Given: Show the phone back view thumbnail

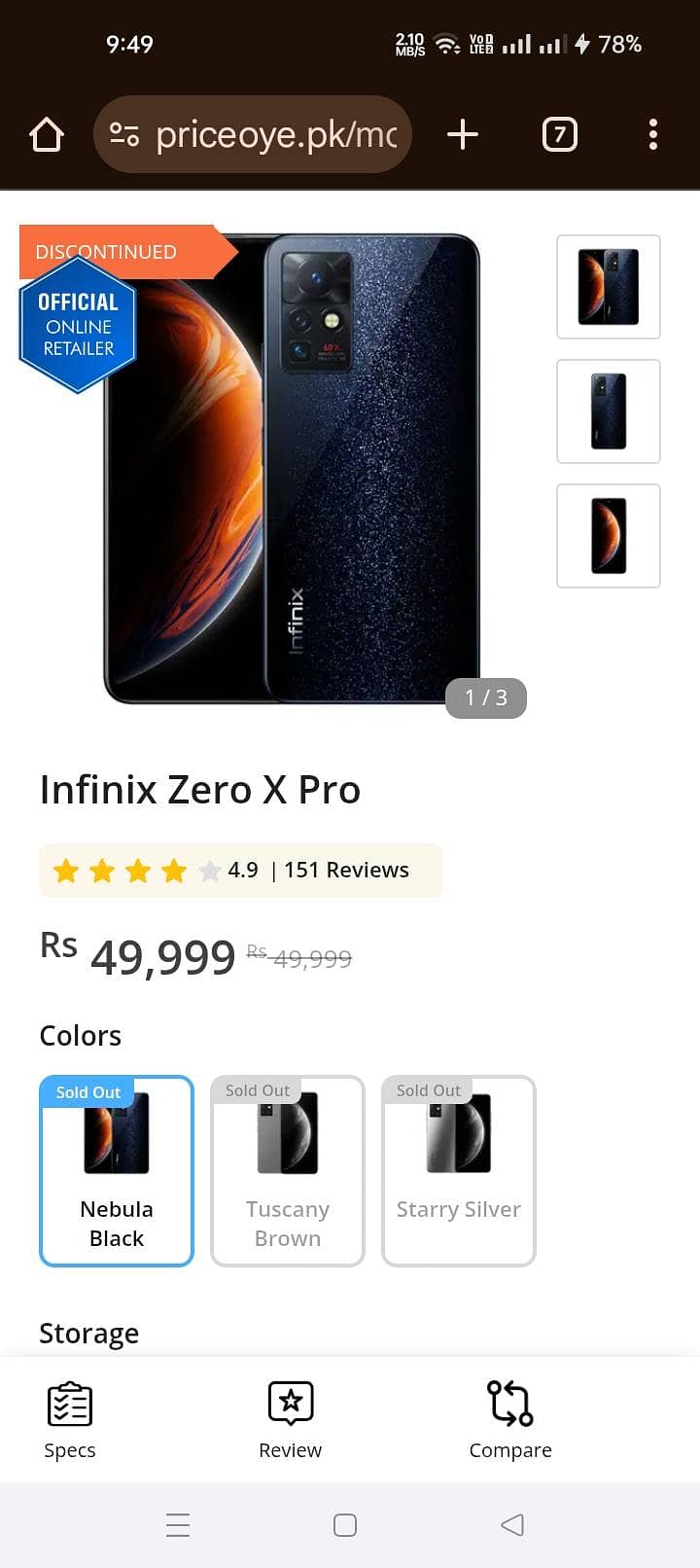Looking at the screenshot, I should [x=609, y=411].
